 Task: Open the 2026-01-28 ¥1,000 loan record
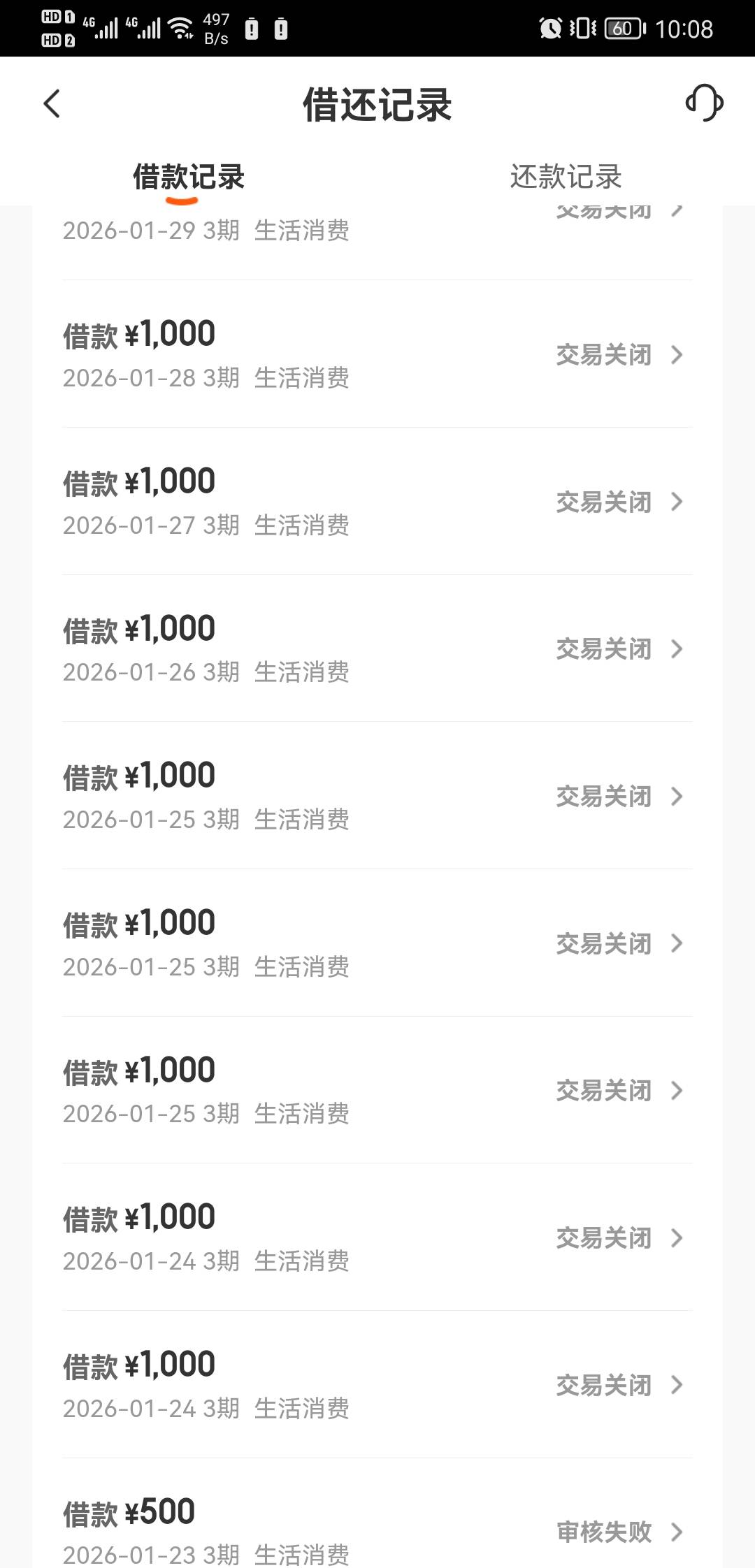[377, 354]
